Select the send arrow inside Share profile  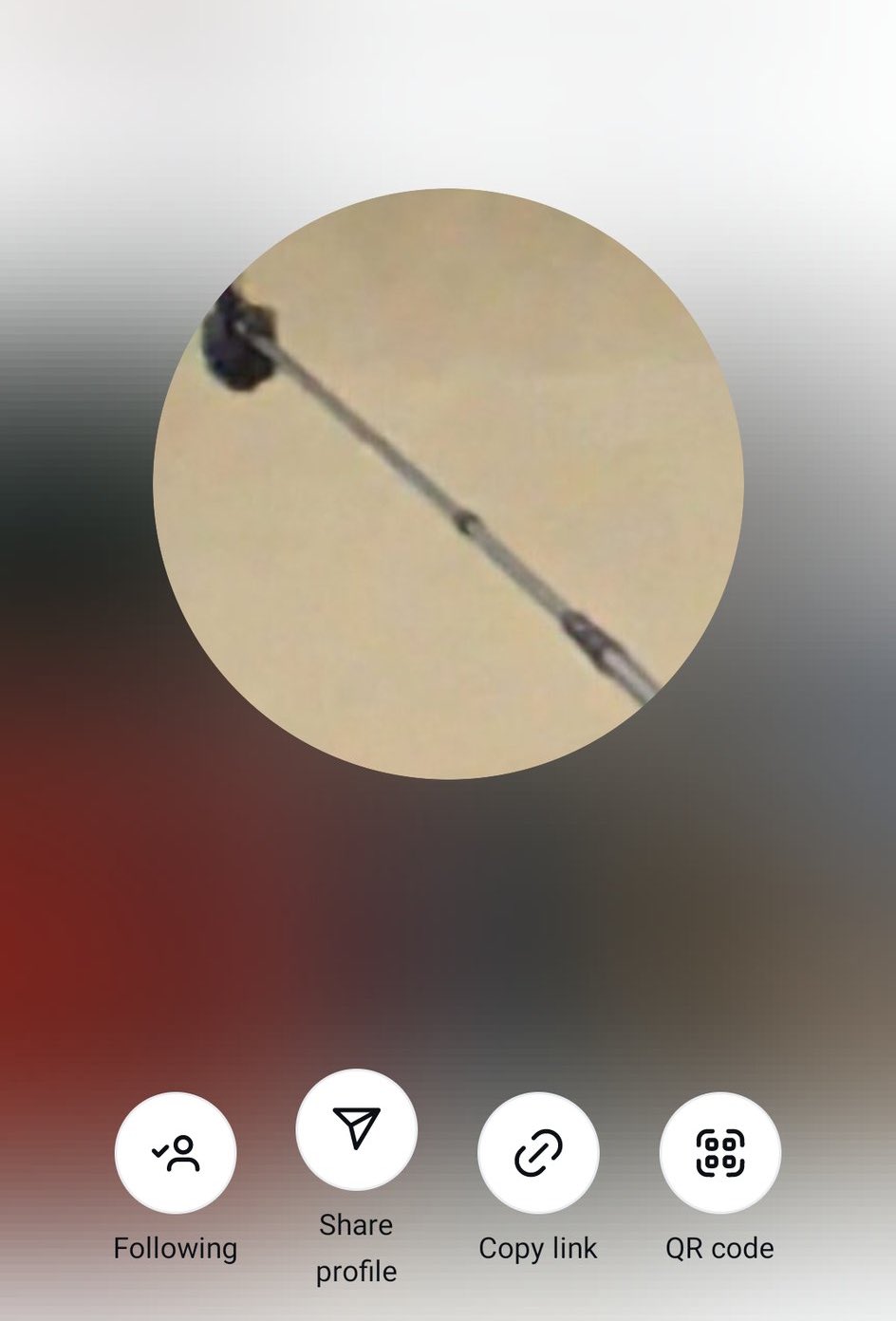356,1129
